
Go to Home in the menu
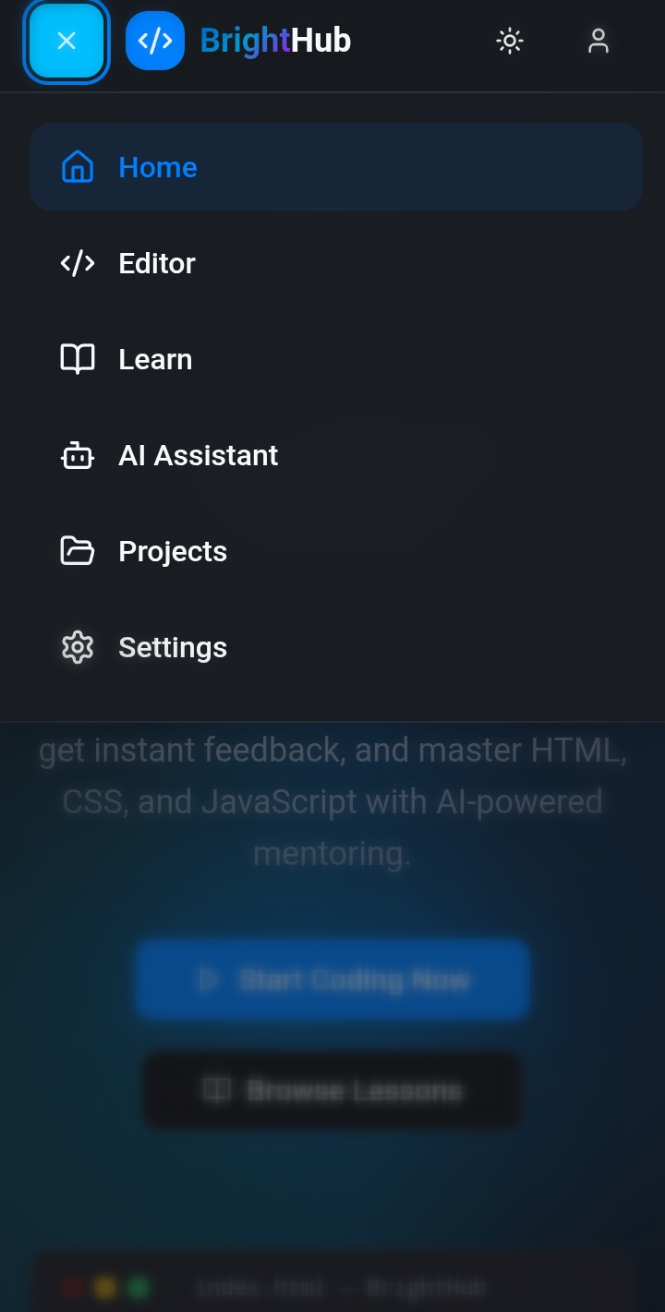pyautogui.click(x=336, y=167)
